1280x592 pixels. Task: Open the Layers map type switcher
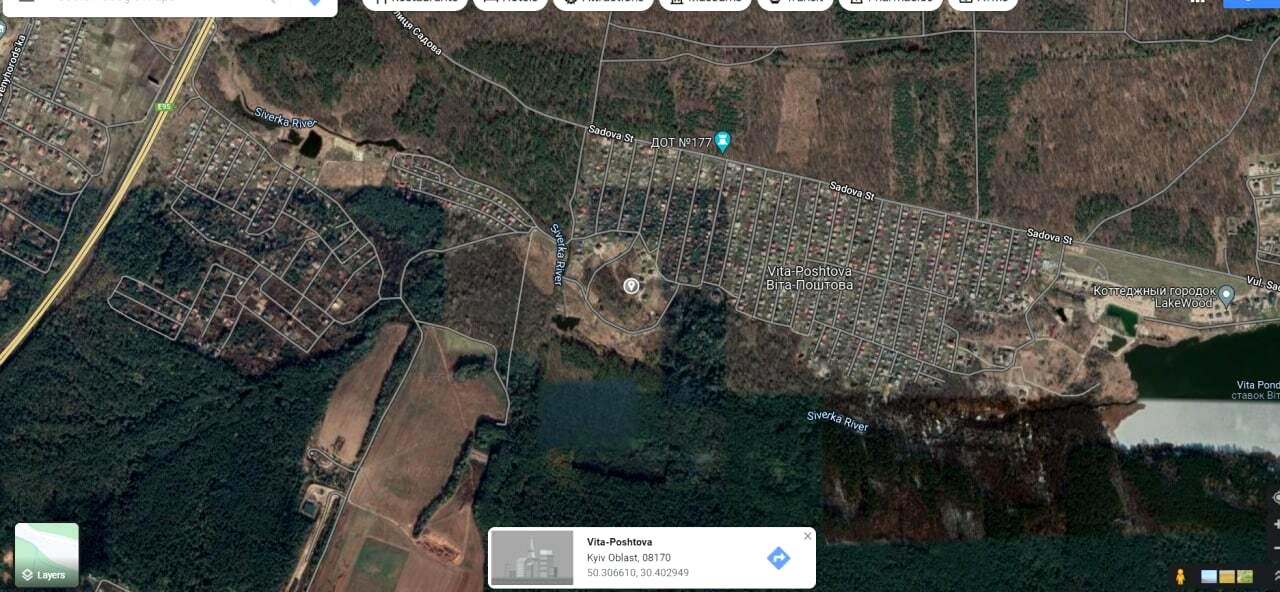pyautogui.click(x=46, y=554)
